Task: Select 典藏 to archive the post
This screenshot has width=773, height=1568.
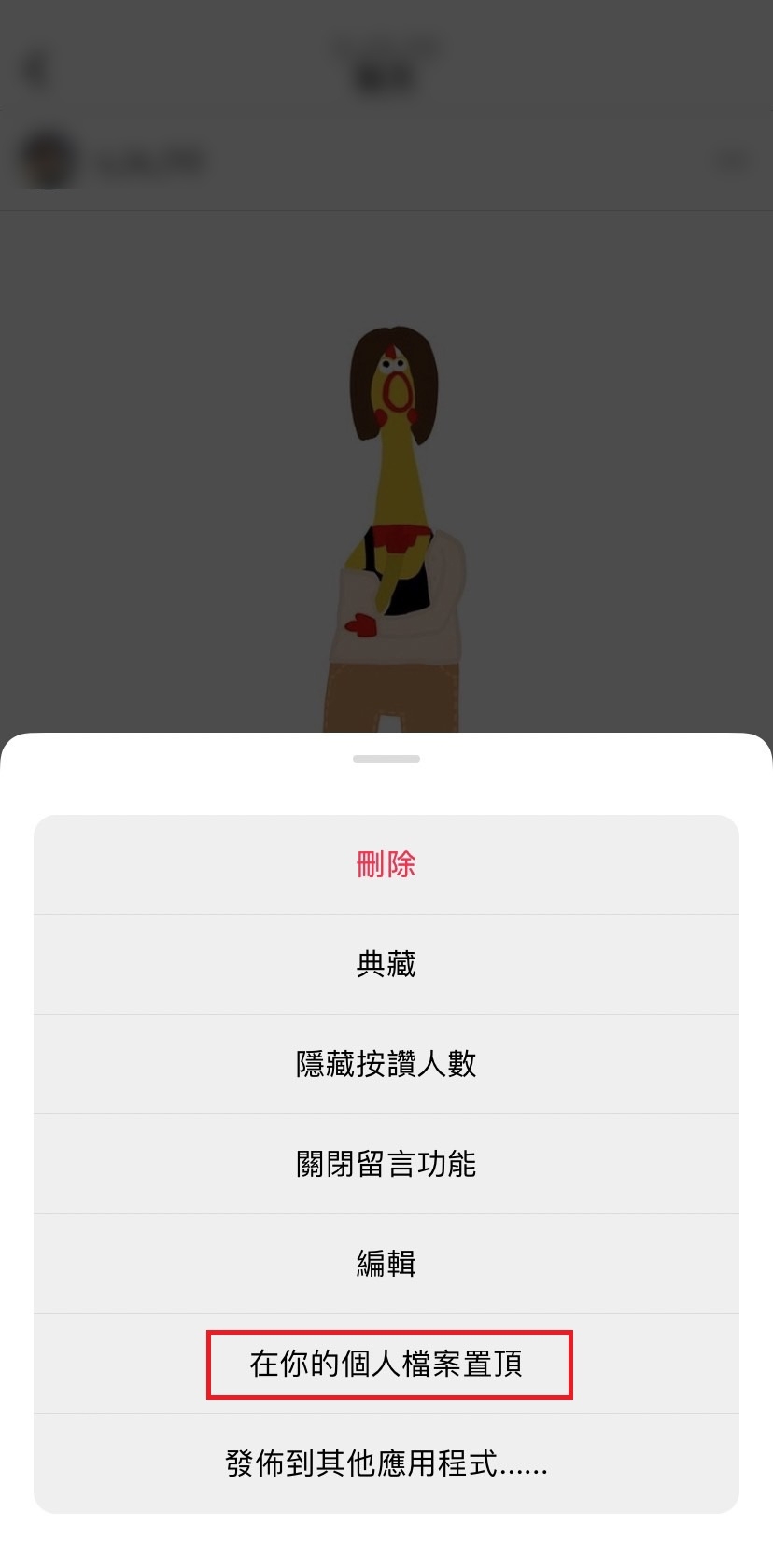Action: (386, 964)
